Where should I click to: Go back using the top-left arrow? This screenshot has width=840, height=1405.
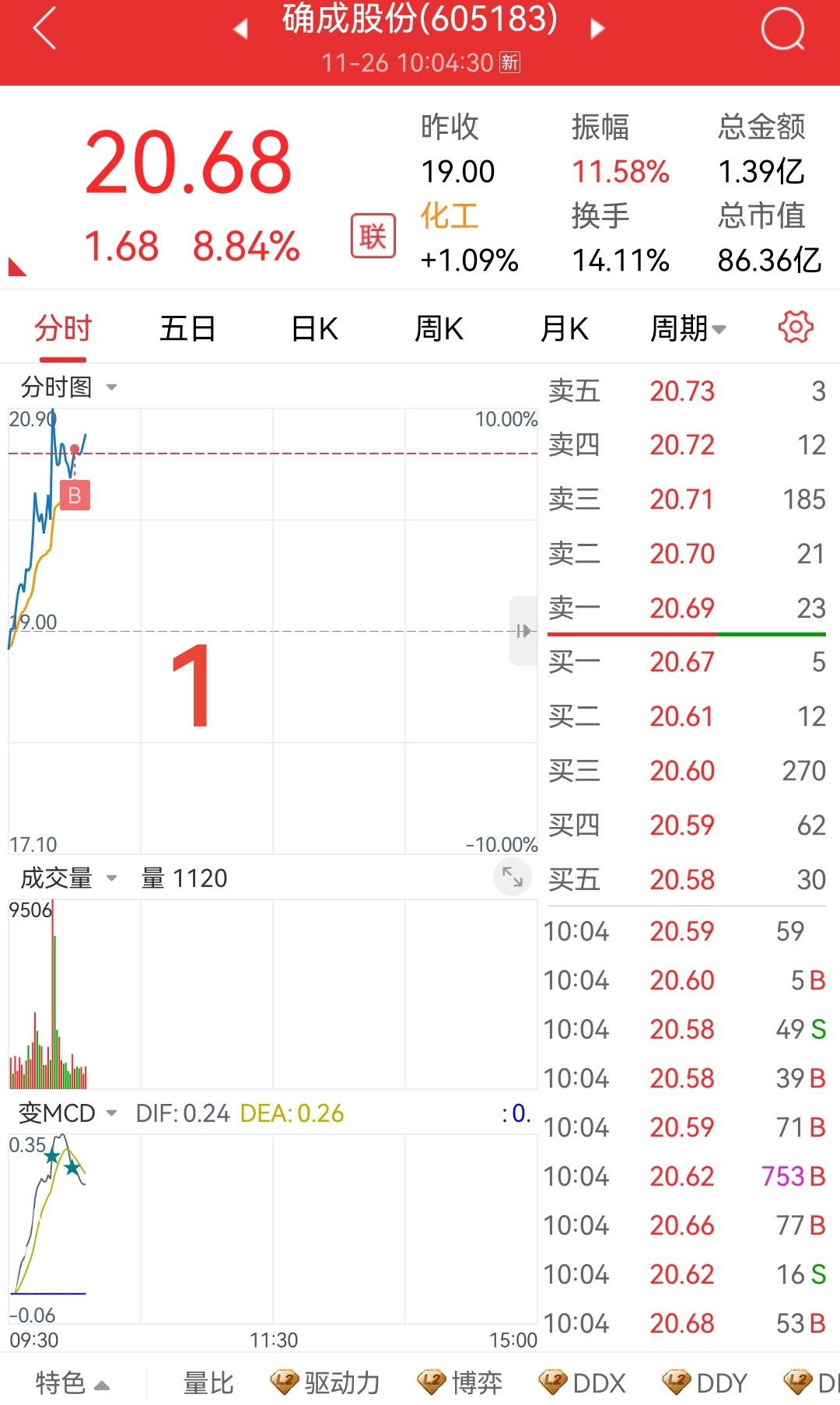(45, 29)
